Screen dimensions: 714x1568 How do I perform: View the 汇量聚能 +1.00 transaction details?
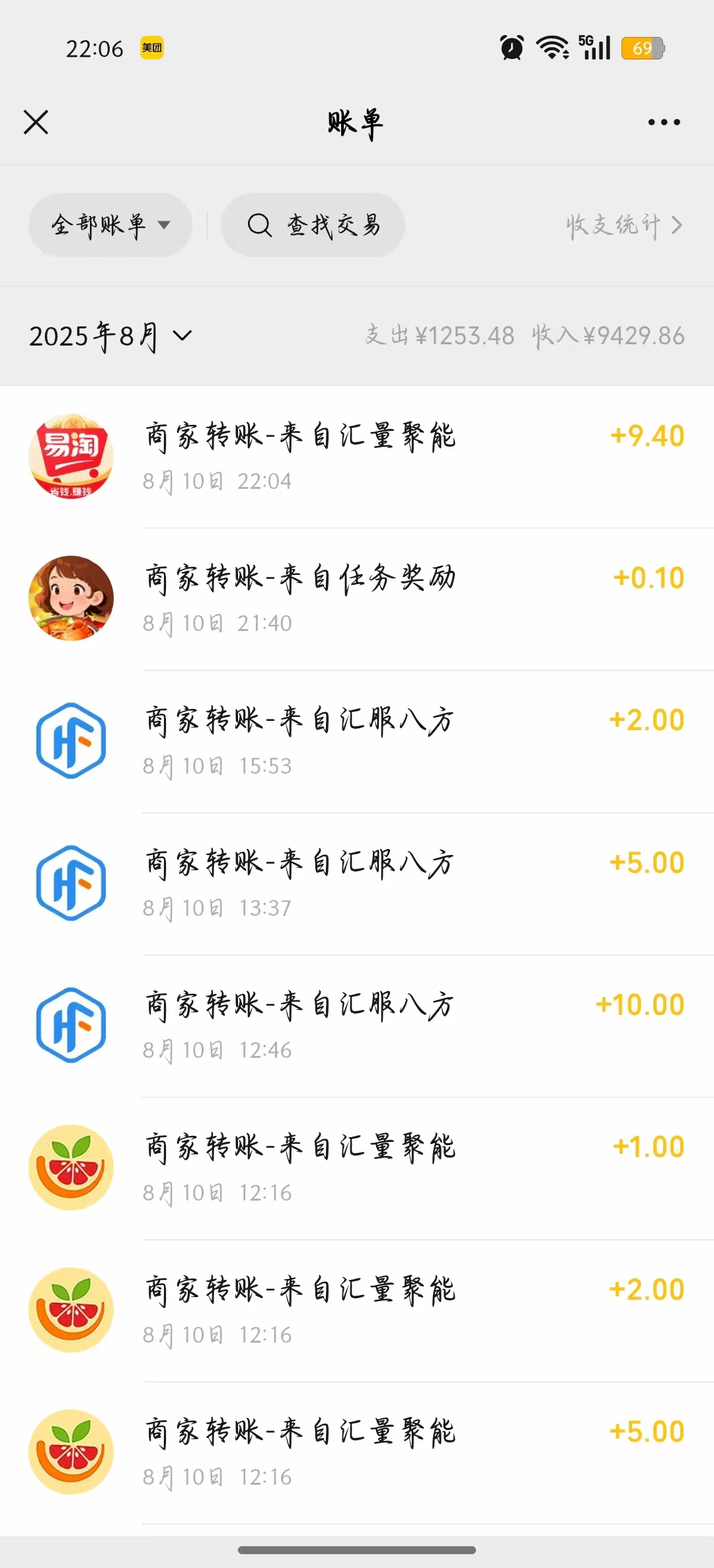point(357,1168)
